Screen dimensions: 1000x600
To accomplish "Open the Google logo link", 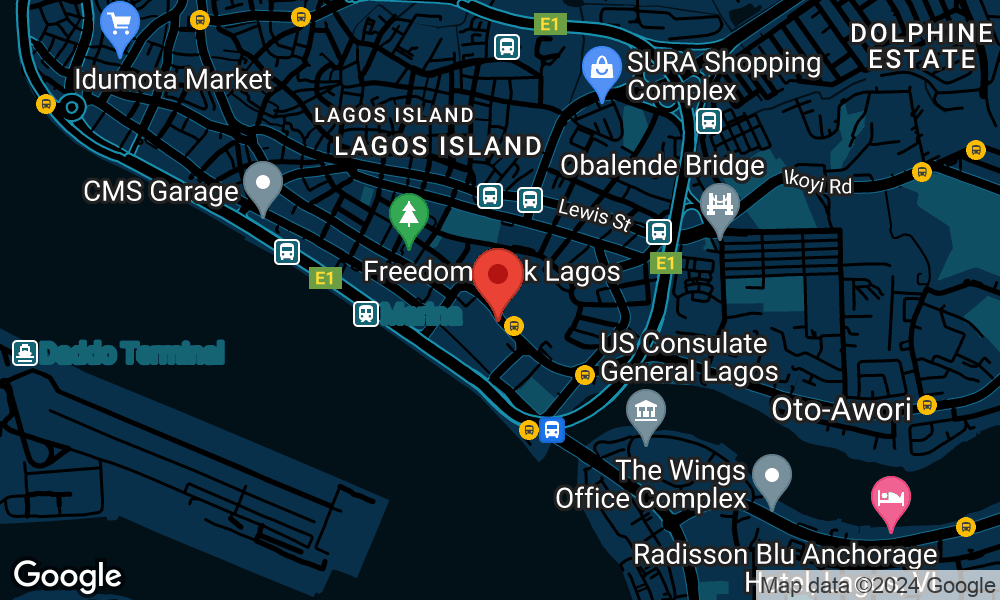I will 67,576.
